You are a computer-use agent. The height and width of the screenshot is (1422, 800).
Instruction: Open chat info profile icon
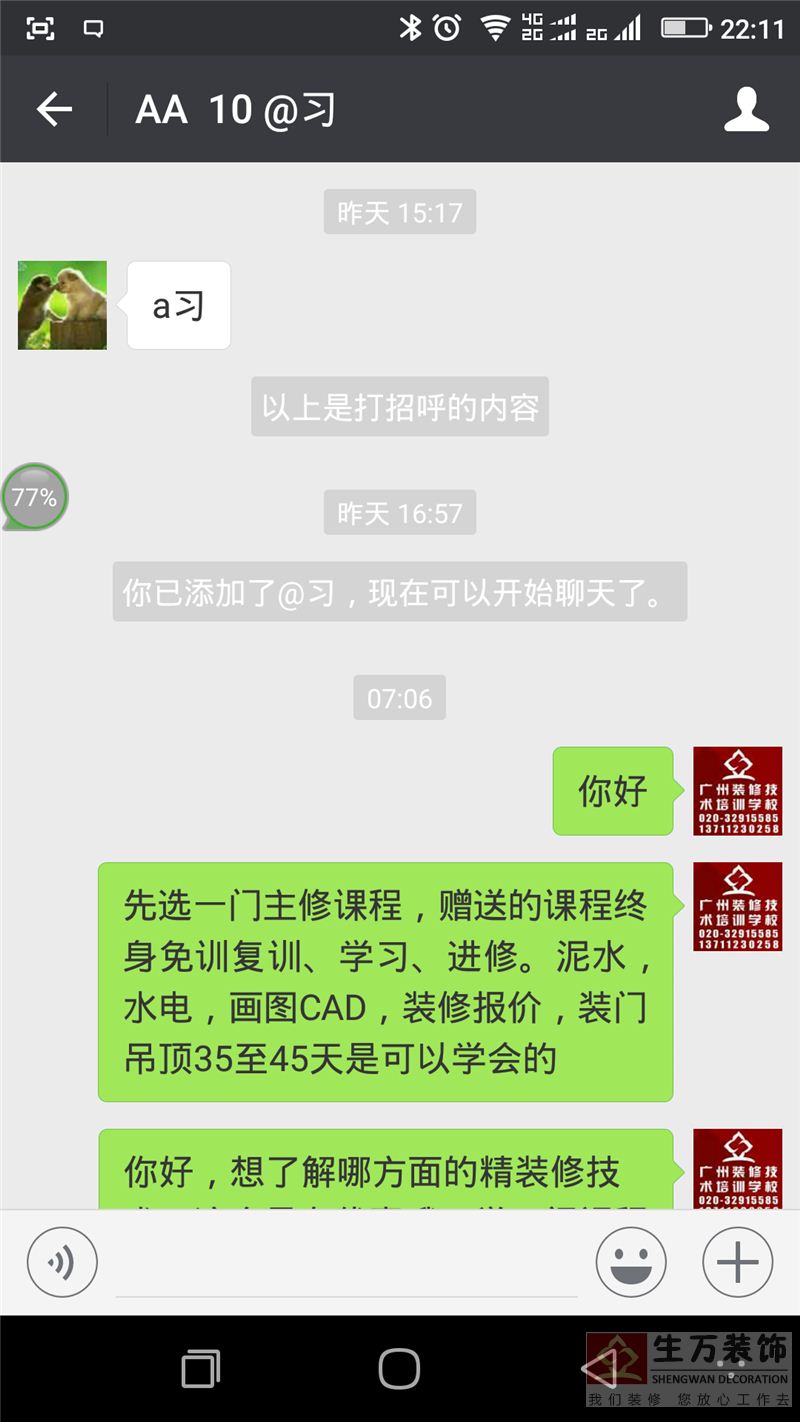[x=746, y=109]
